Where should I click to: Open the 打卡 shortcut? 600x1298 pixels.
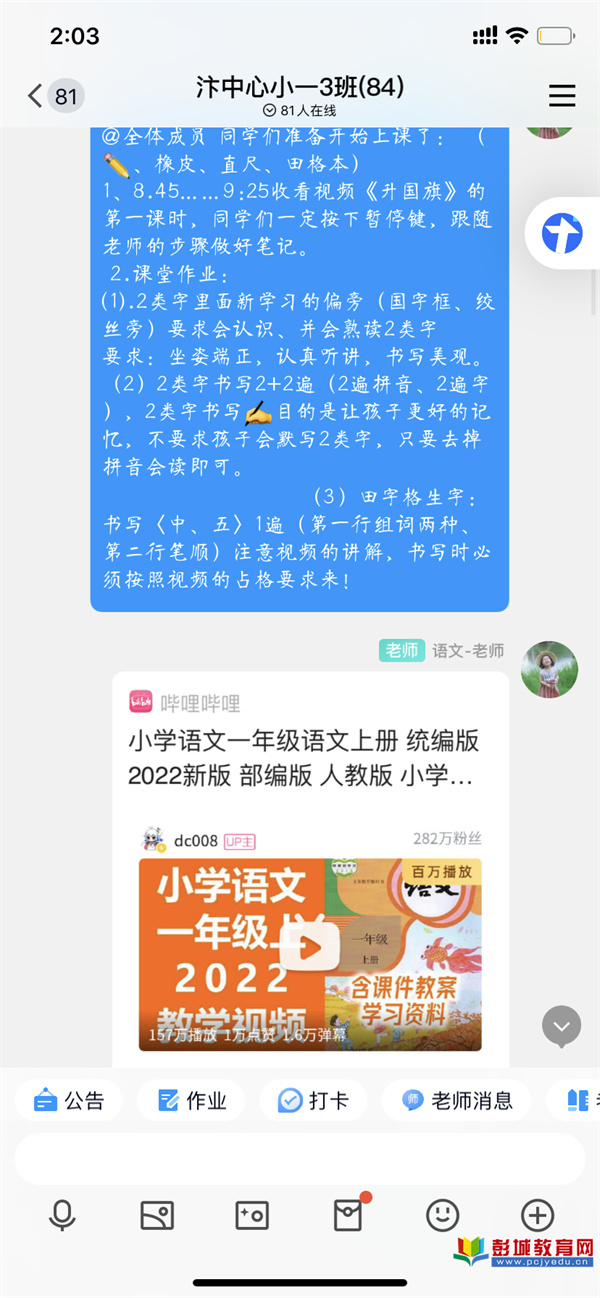tap(314, 1101)
